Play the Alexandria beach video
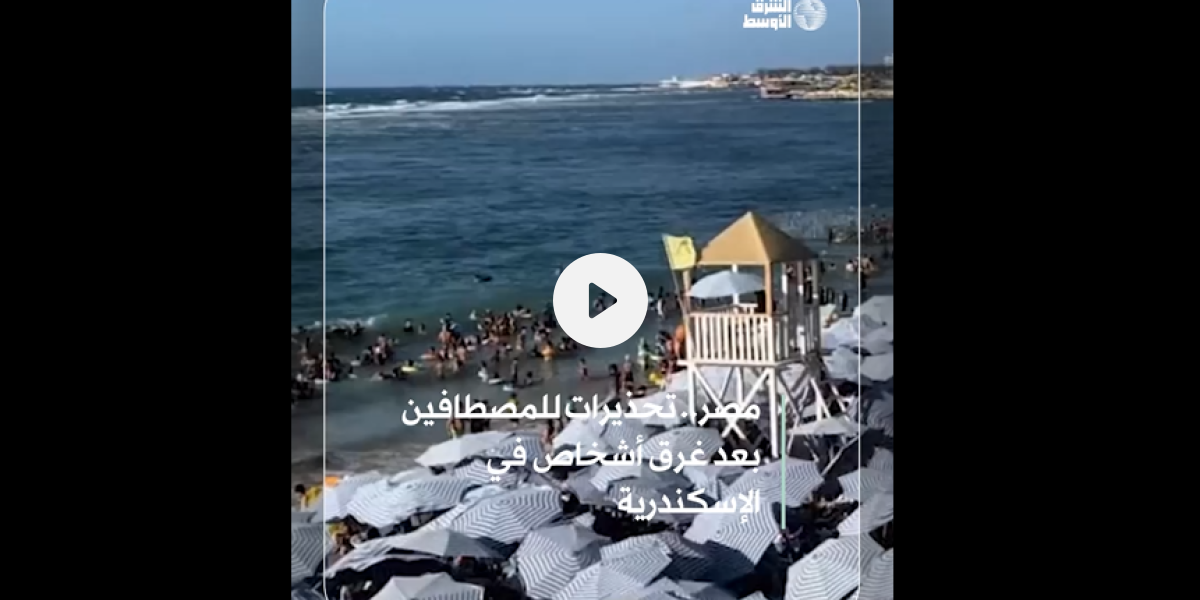 click(600, 300)
